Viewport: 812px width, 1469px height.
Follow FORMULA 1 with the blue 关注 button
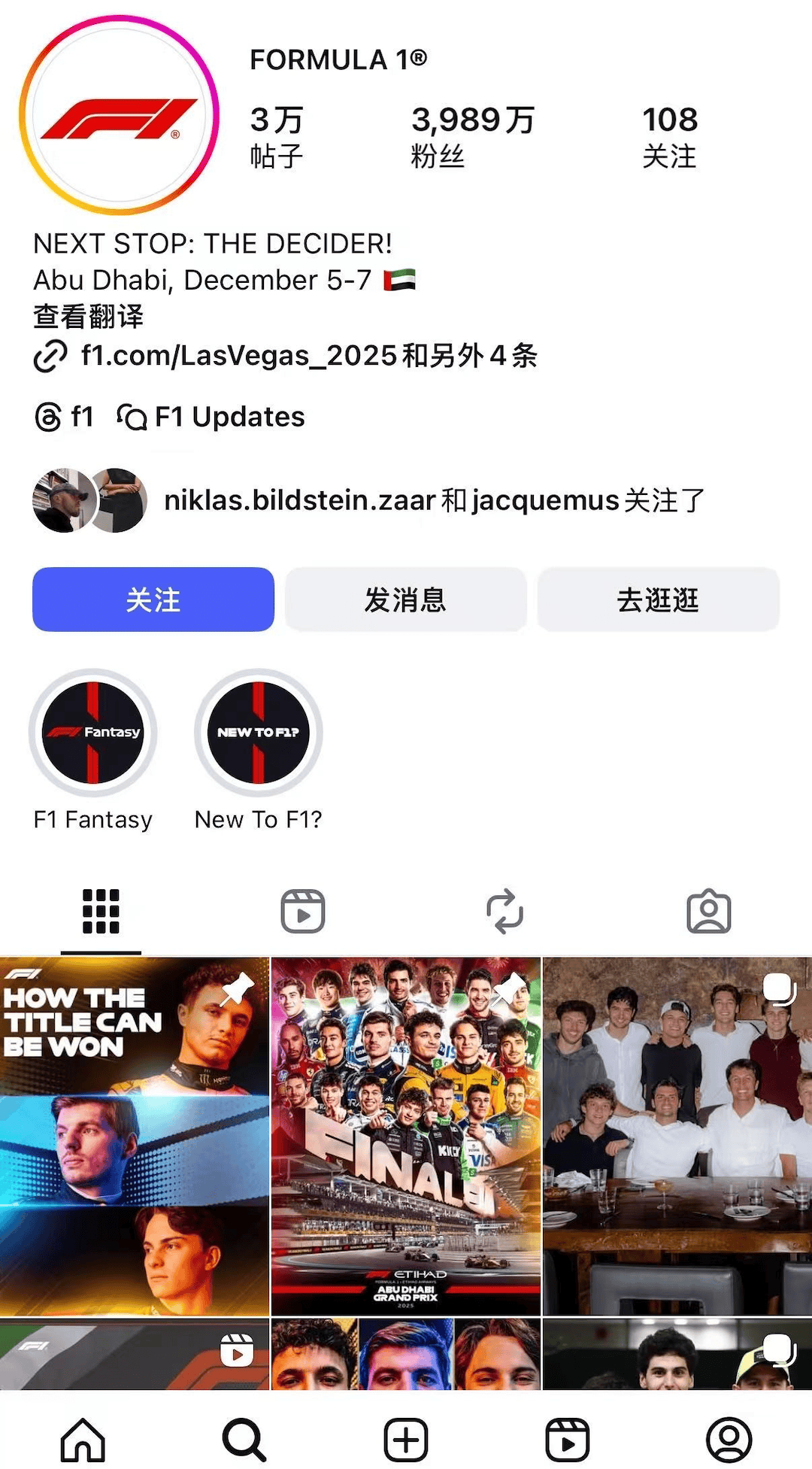(x=153, y=599)
